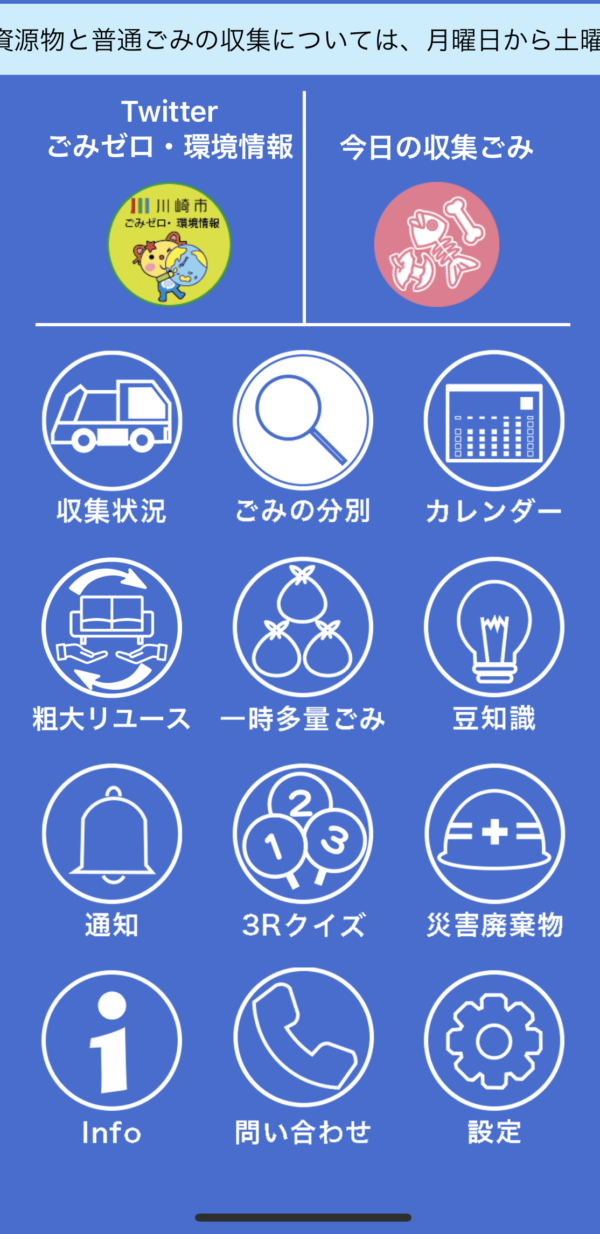Open 災害廃棄物 disaster waste info
600x1234 pixels.
coord(494,833)
